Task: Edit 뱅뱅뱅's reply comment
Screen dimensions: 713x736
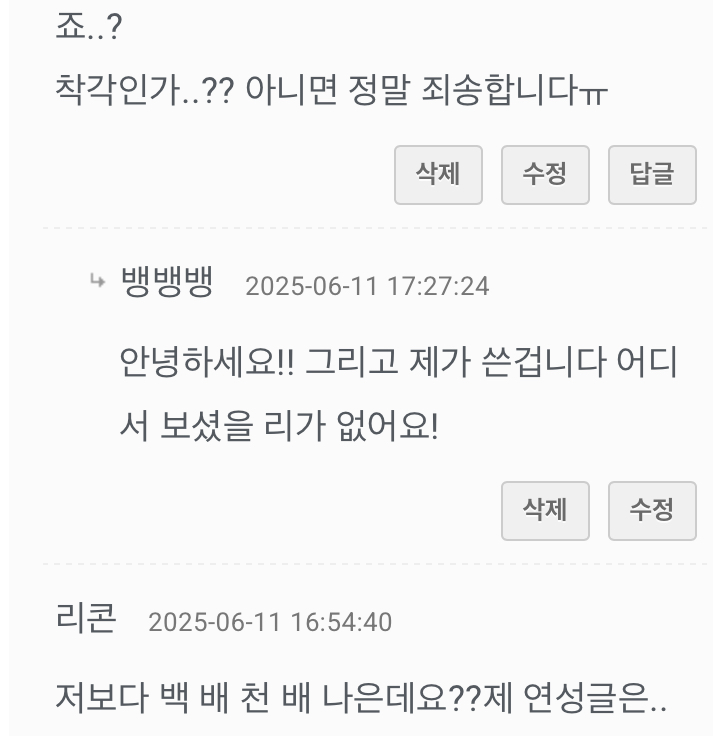Action: pyautogui.click(x=652, y=510)
